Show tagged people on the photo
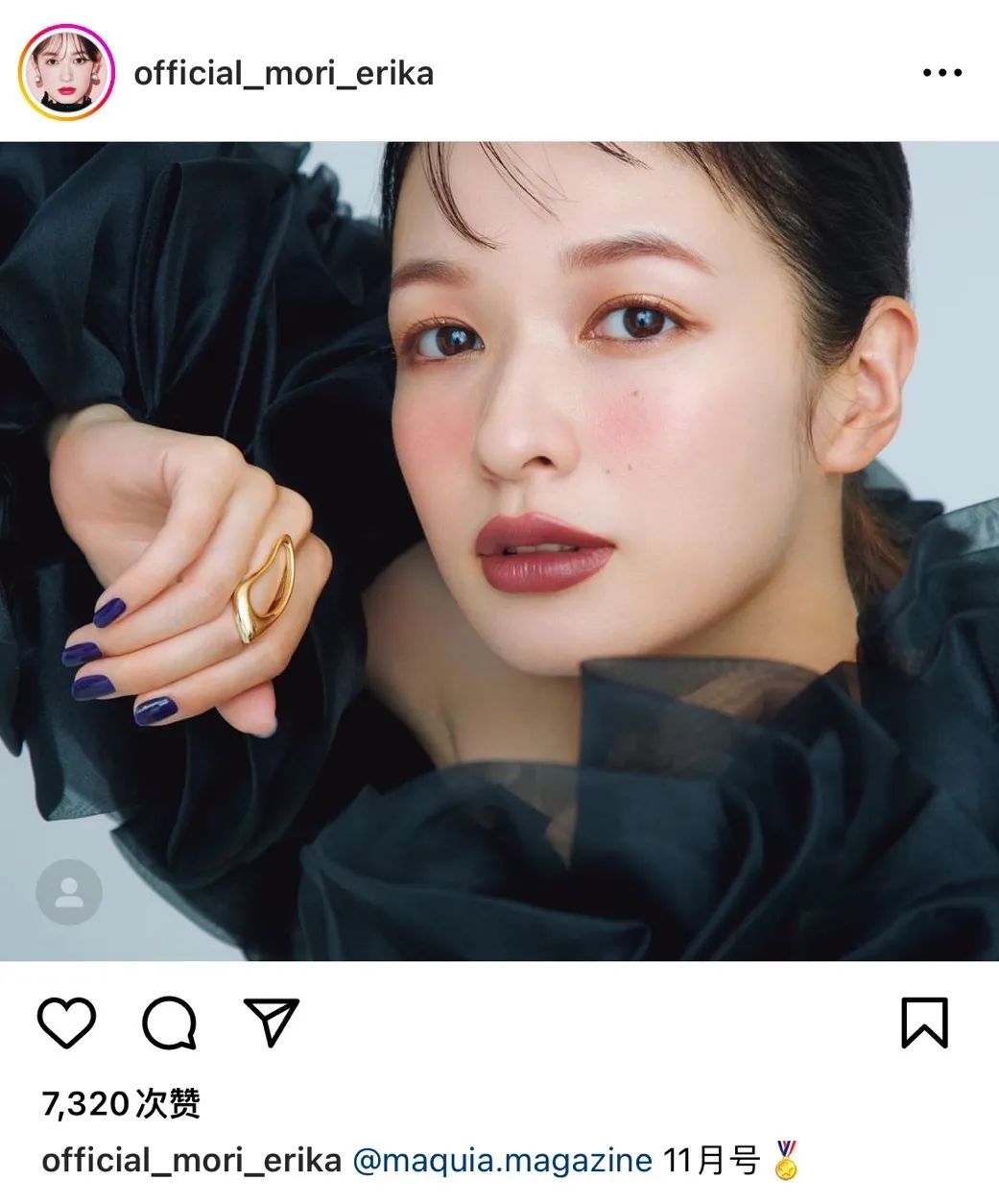Screen dimensions: 999x1204 point(69,893)
